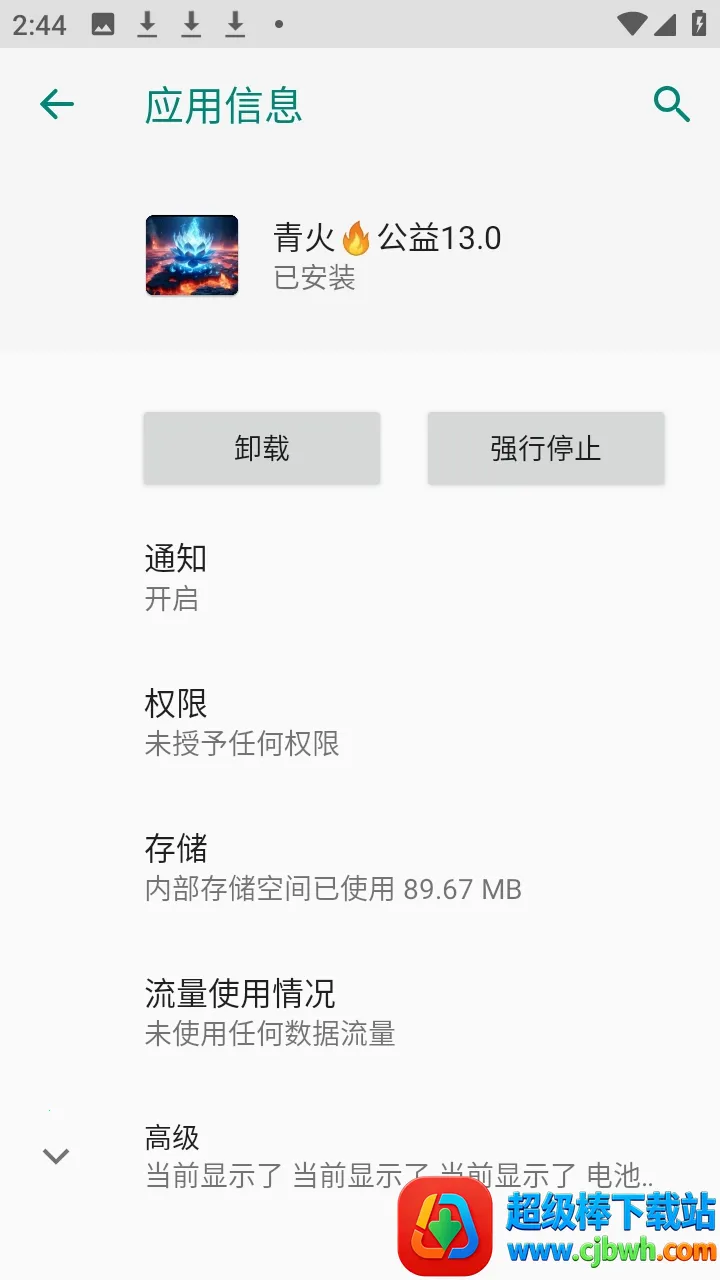Screen dimensions: 720x1280
Task: Open the 权限 permissions row
Action: coord(360,723)
